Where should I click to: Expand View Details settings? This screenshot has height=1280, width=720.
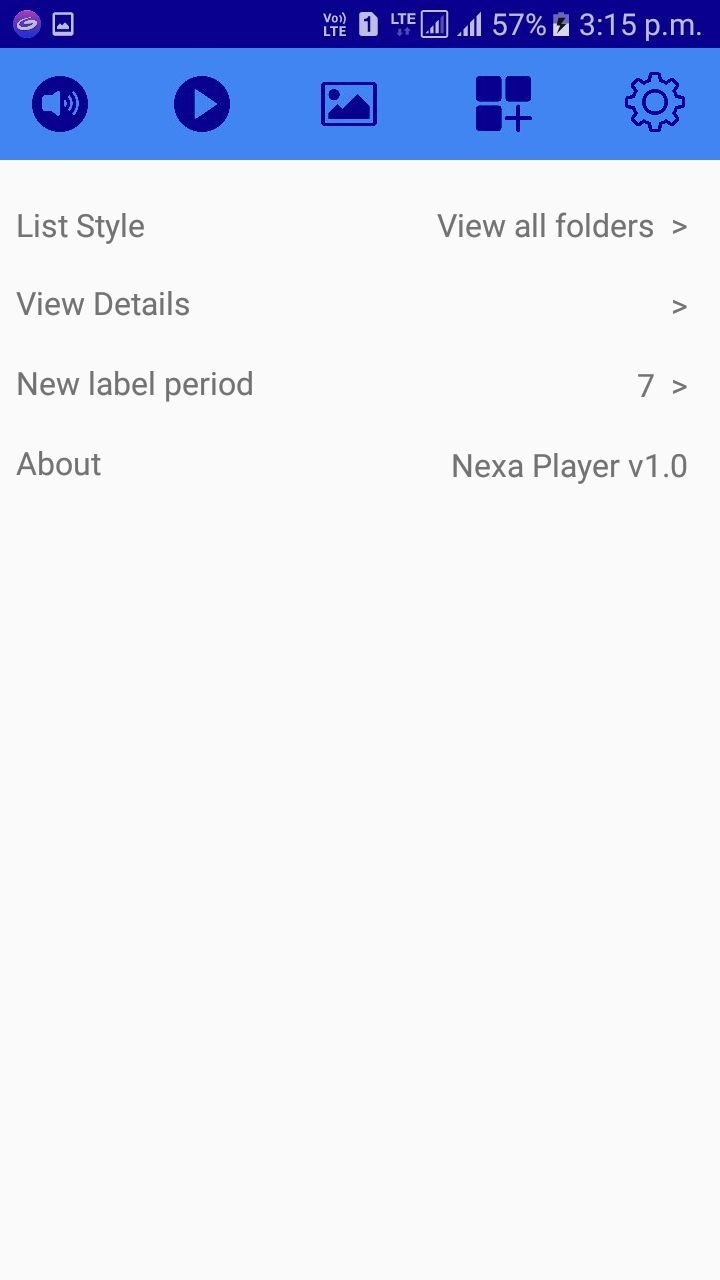679,305
